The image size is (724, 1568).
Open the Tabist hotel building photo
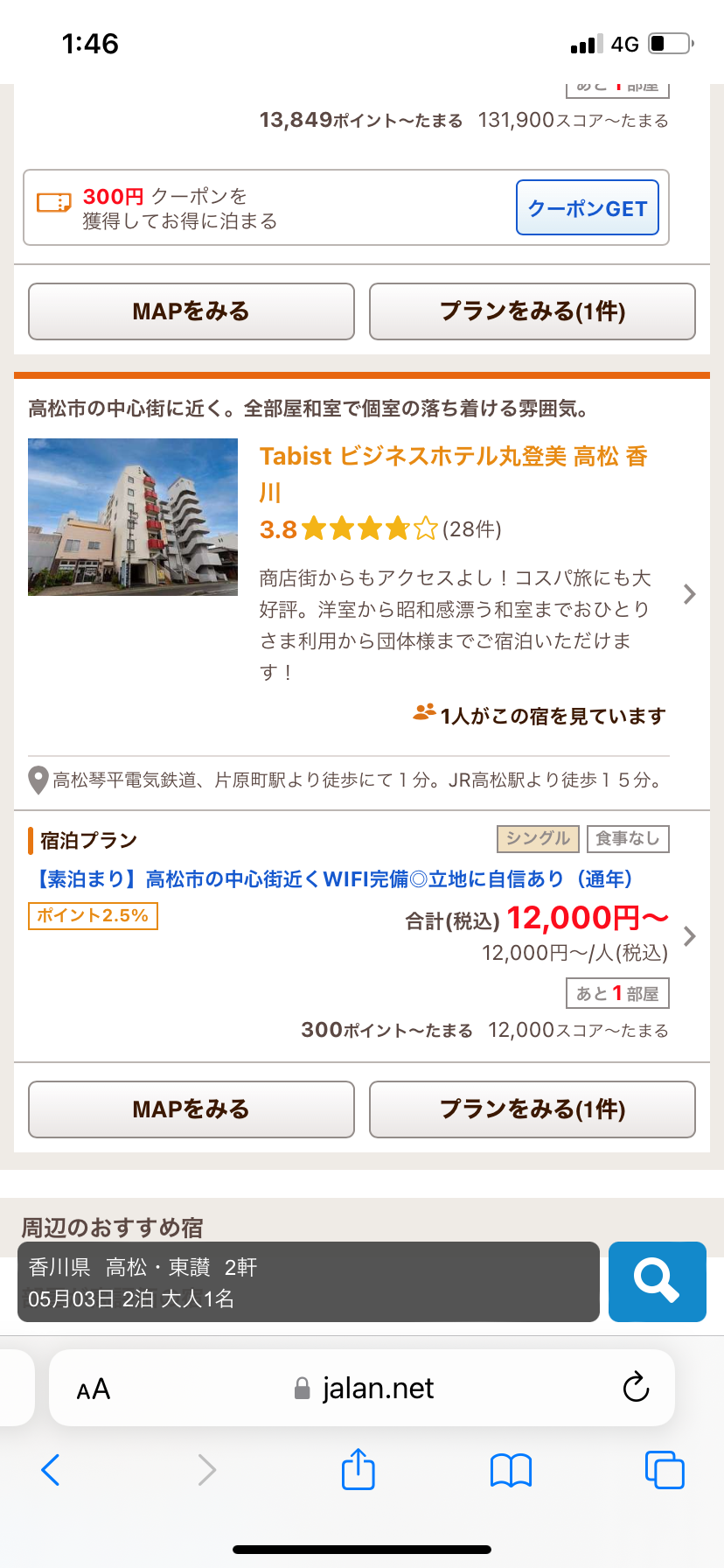pos(133,517)
